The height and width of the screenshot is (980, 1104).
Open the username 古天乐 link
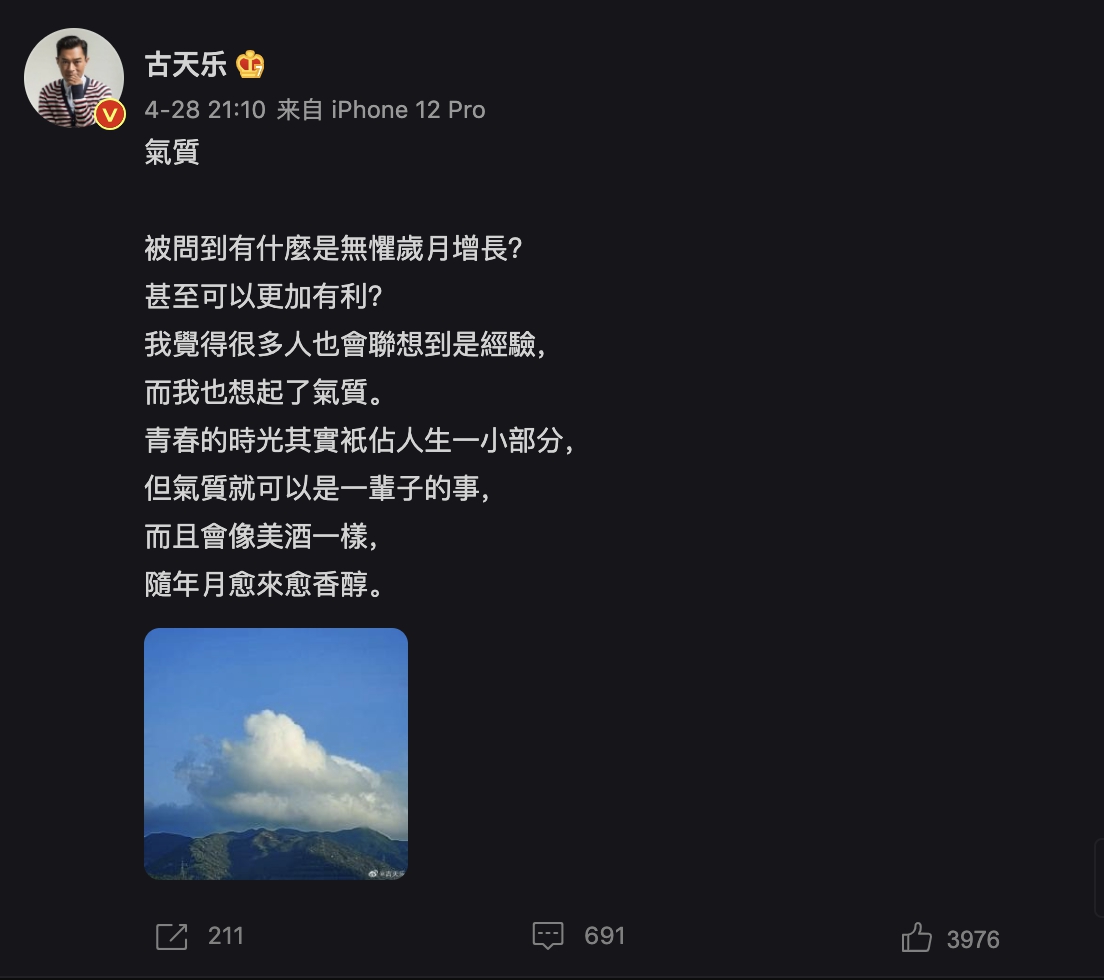[186, 66]
